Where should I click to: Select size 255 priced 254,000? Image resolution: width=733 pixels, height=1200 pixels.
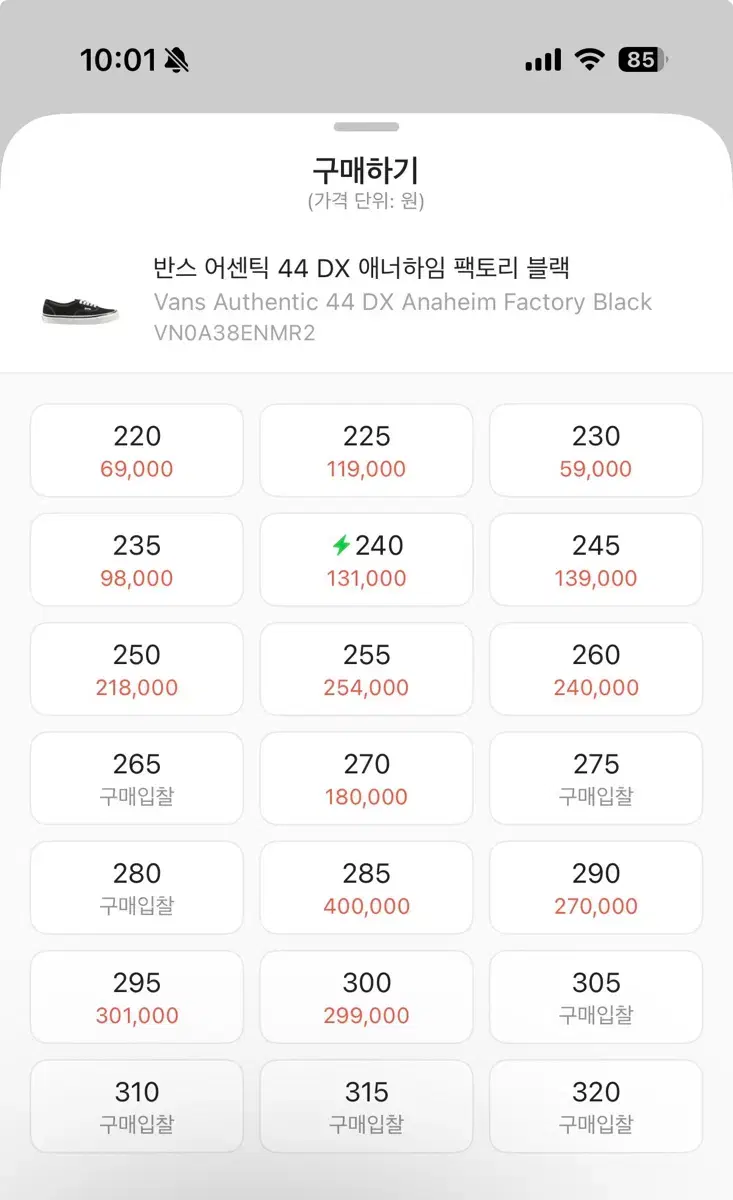coord(366,669)
